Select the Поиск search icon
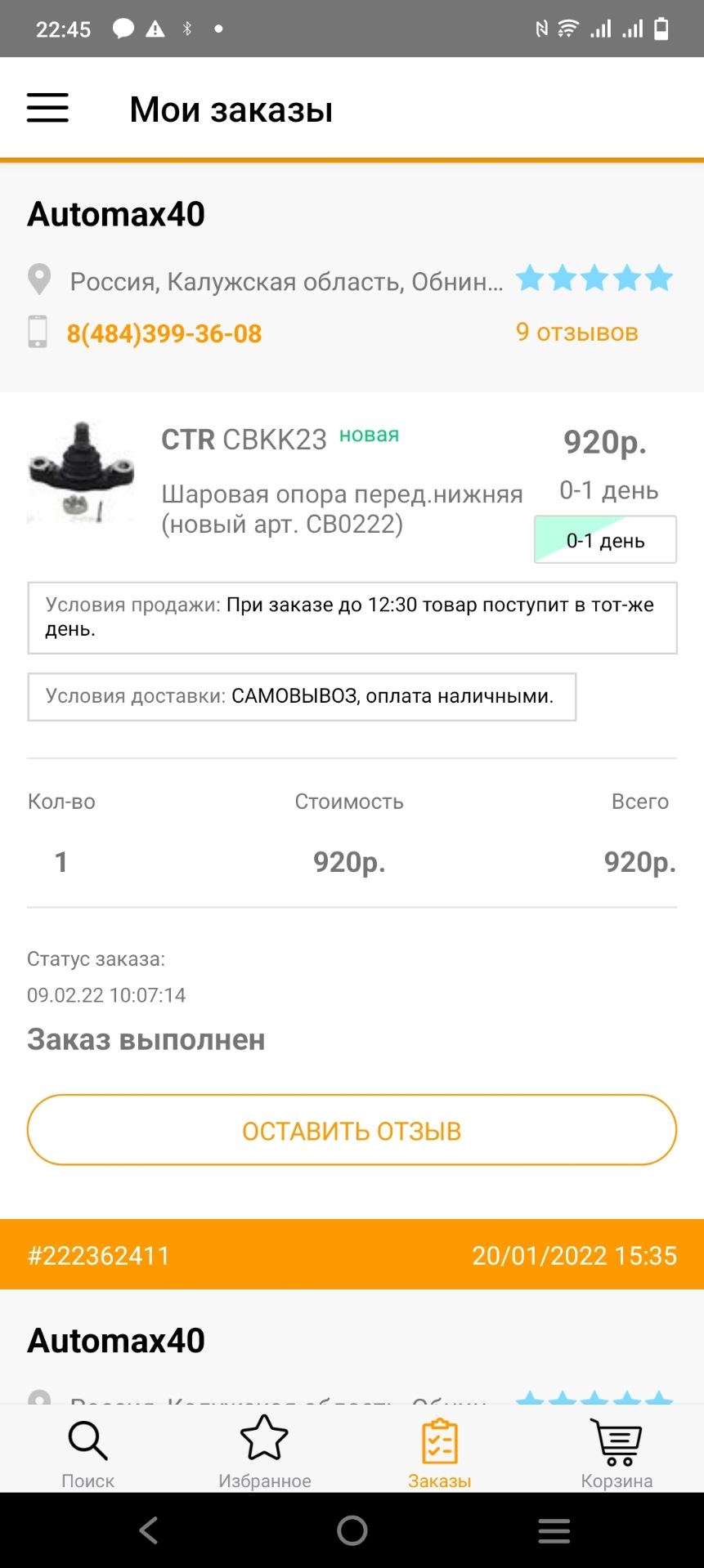The height and width of the screenshot is (1568, 704). point(87,1438)
